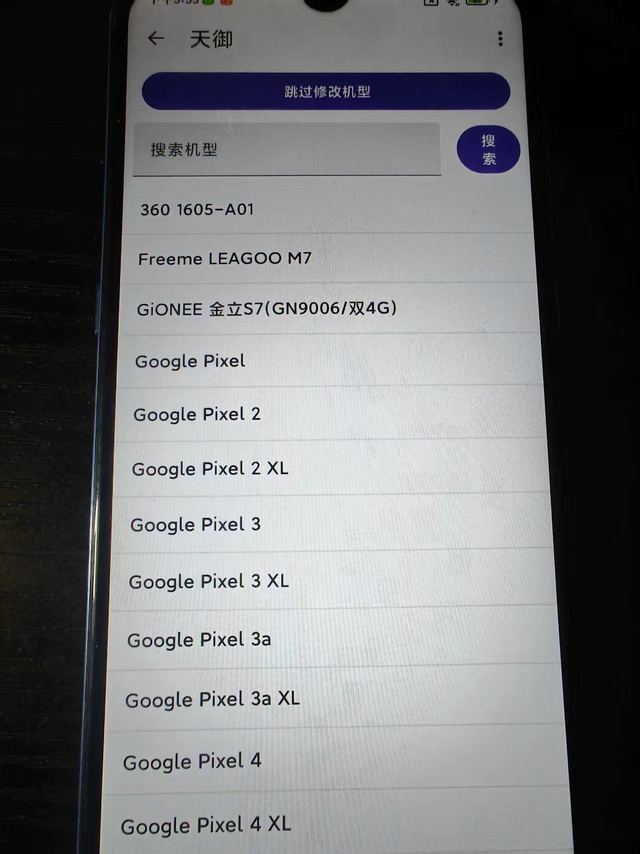Image resolution: width=640 pixels, height=854 pixels.
Task: Focus the 搜索机型 search field
Action: (288, 150)
